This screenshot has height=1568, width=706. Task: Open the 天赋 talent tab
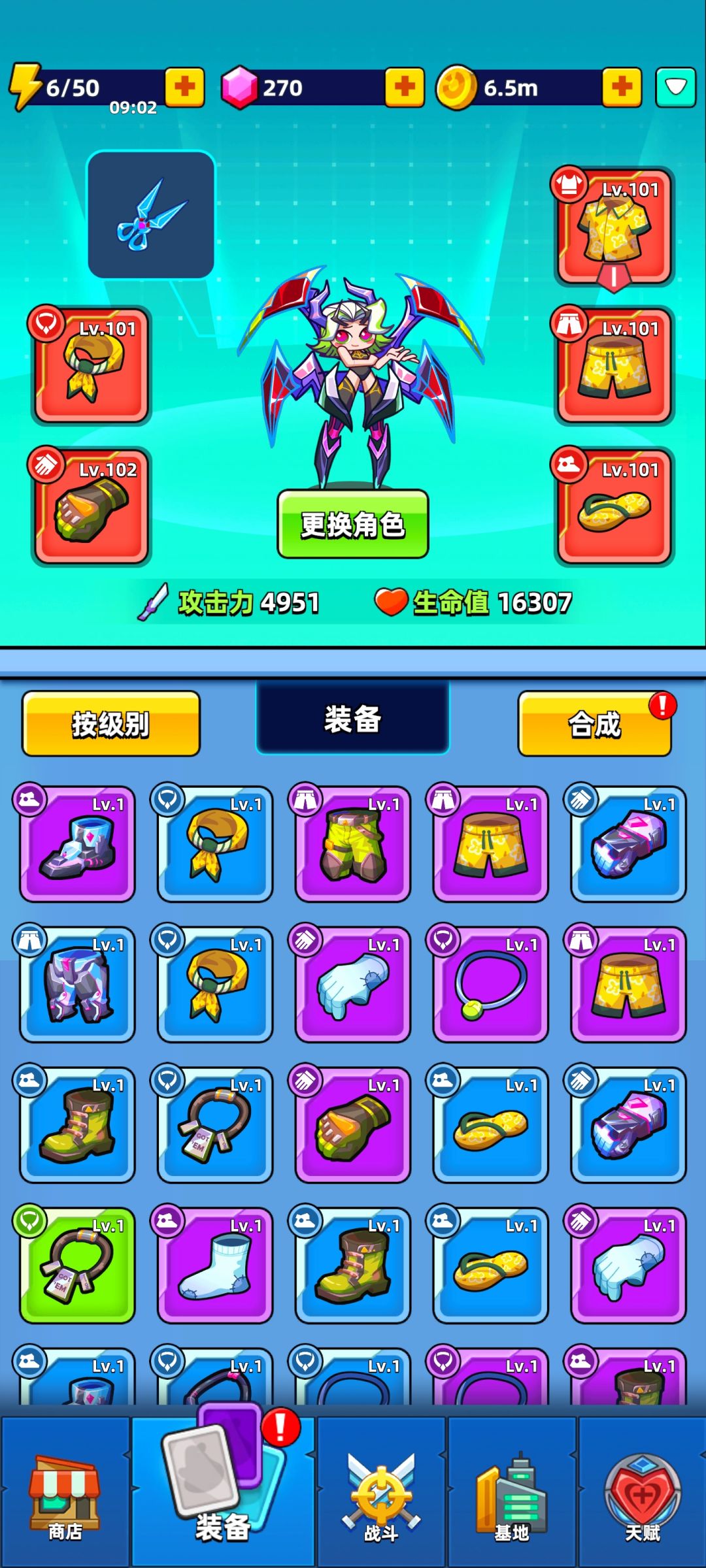[x=642, y=1493]
